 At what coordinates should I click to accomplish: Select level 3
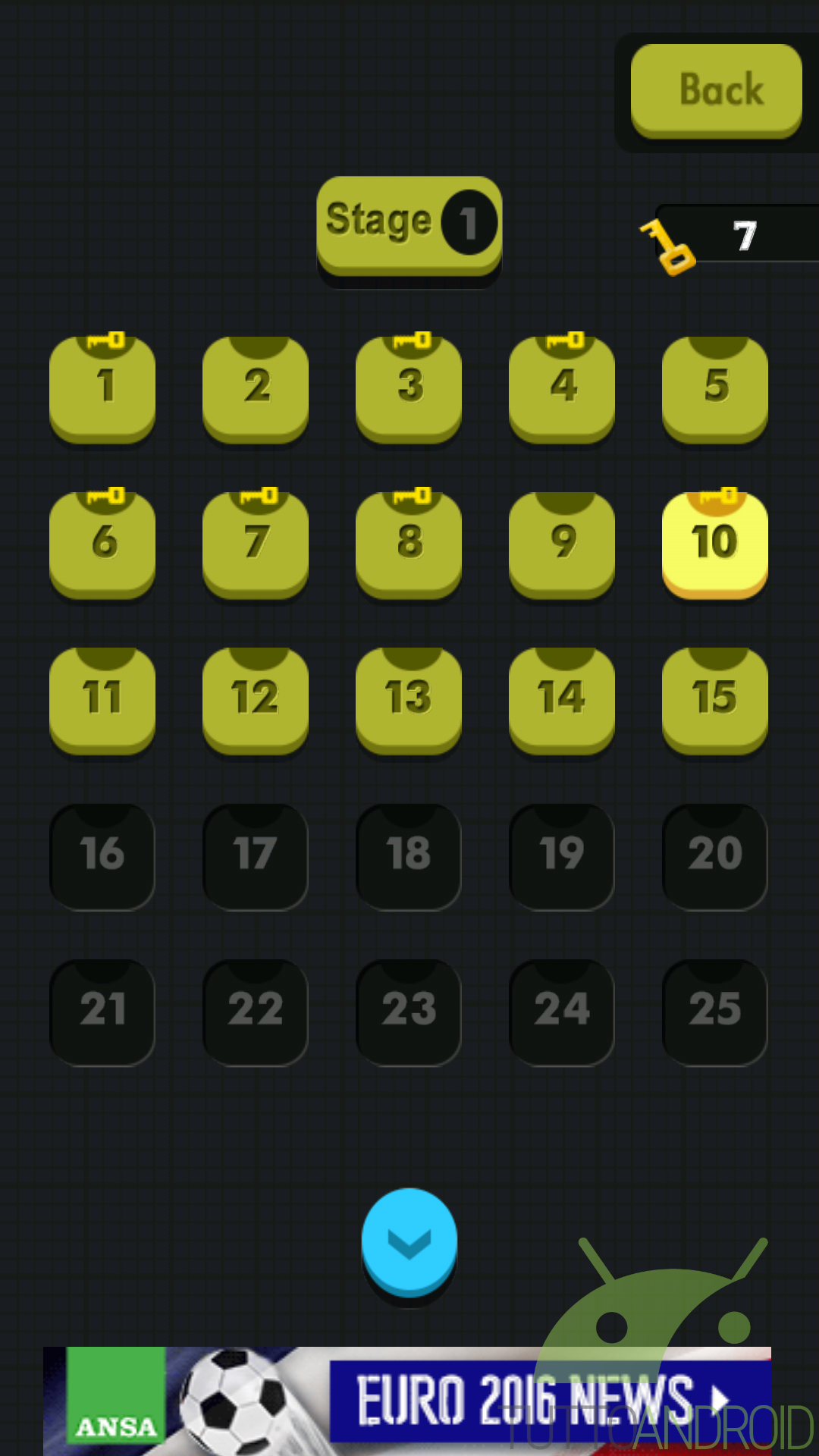click(409, 388)
